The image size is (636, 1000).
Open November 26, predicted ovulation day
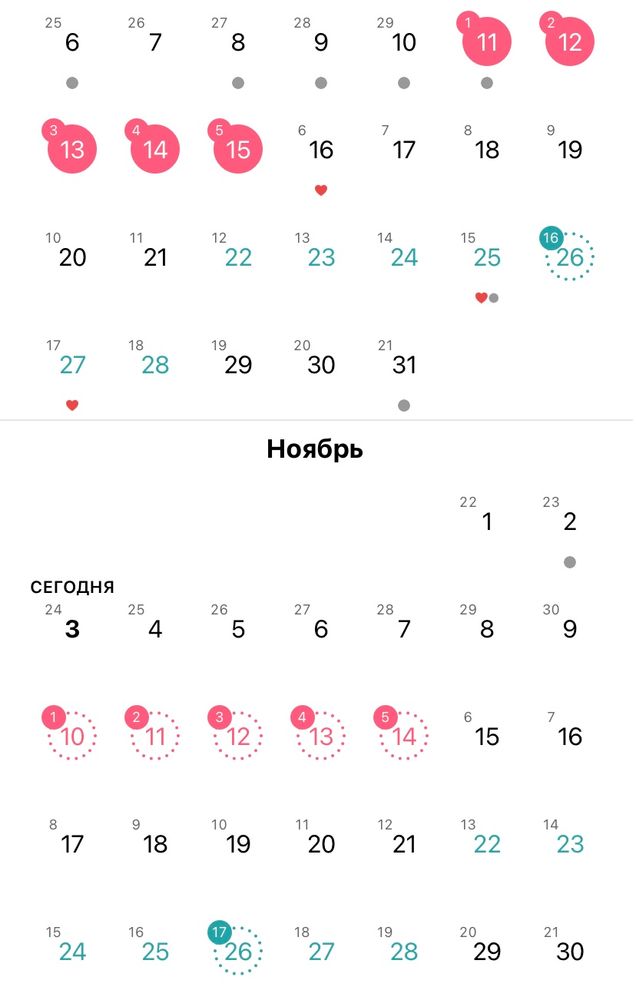[x=238, y=952]
